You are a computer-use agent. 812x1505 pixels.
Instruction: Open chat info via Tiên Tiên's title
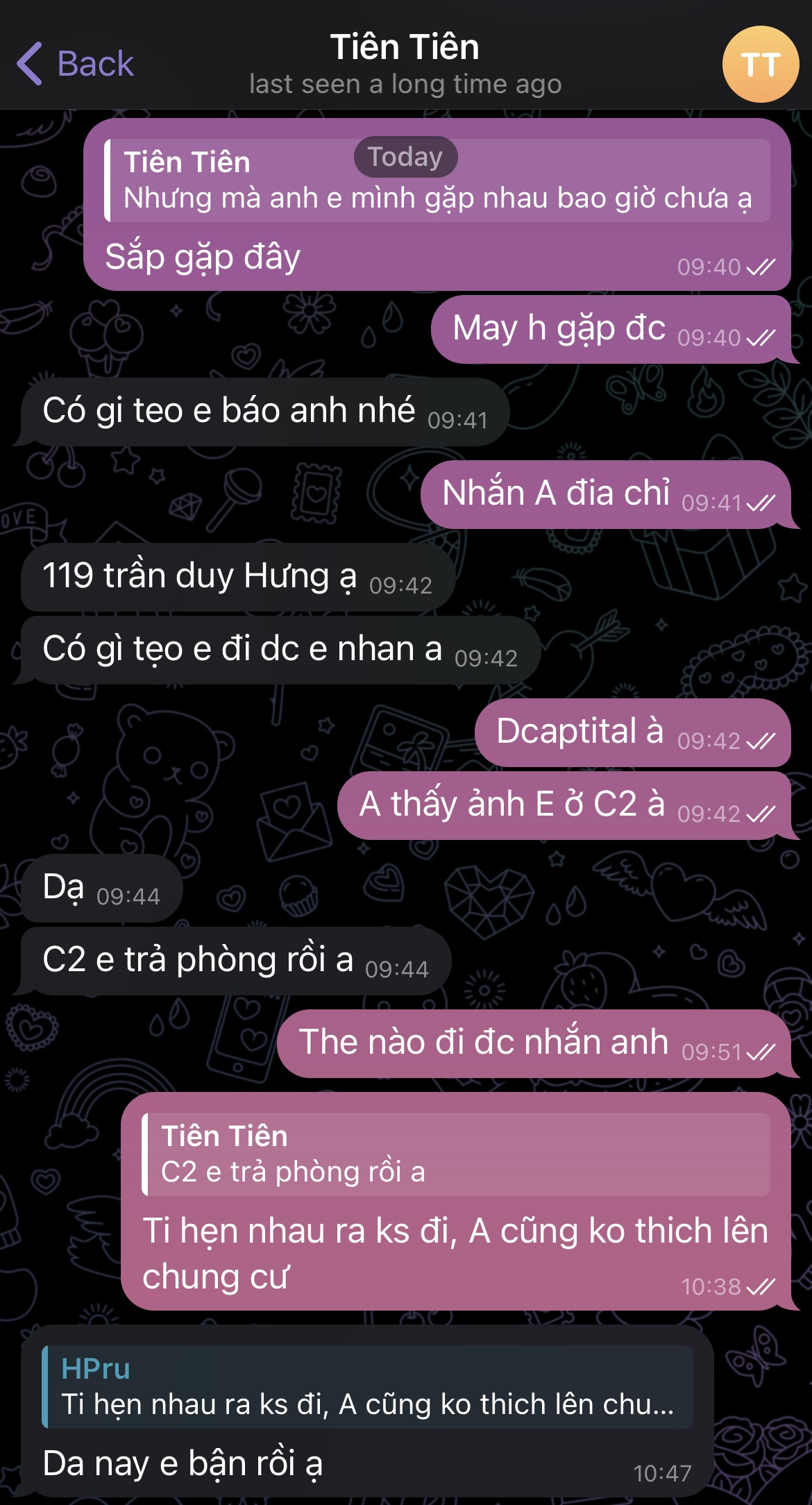click(x=405, y=49)
